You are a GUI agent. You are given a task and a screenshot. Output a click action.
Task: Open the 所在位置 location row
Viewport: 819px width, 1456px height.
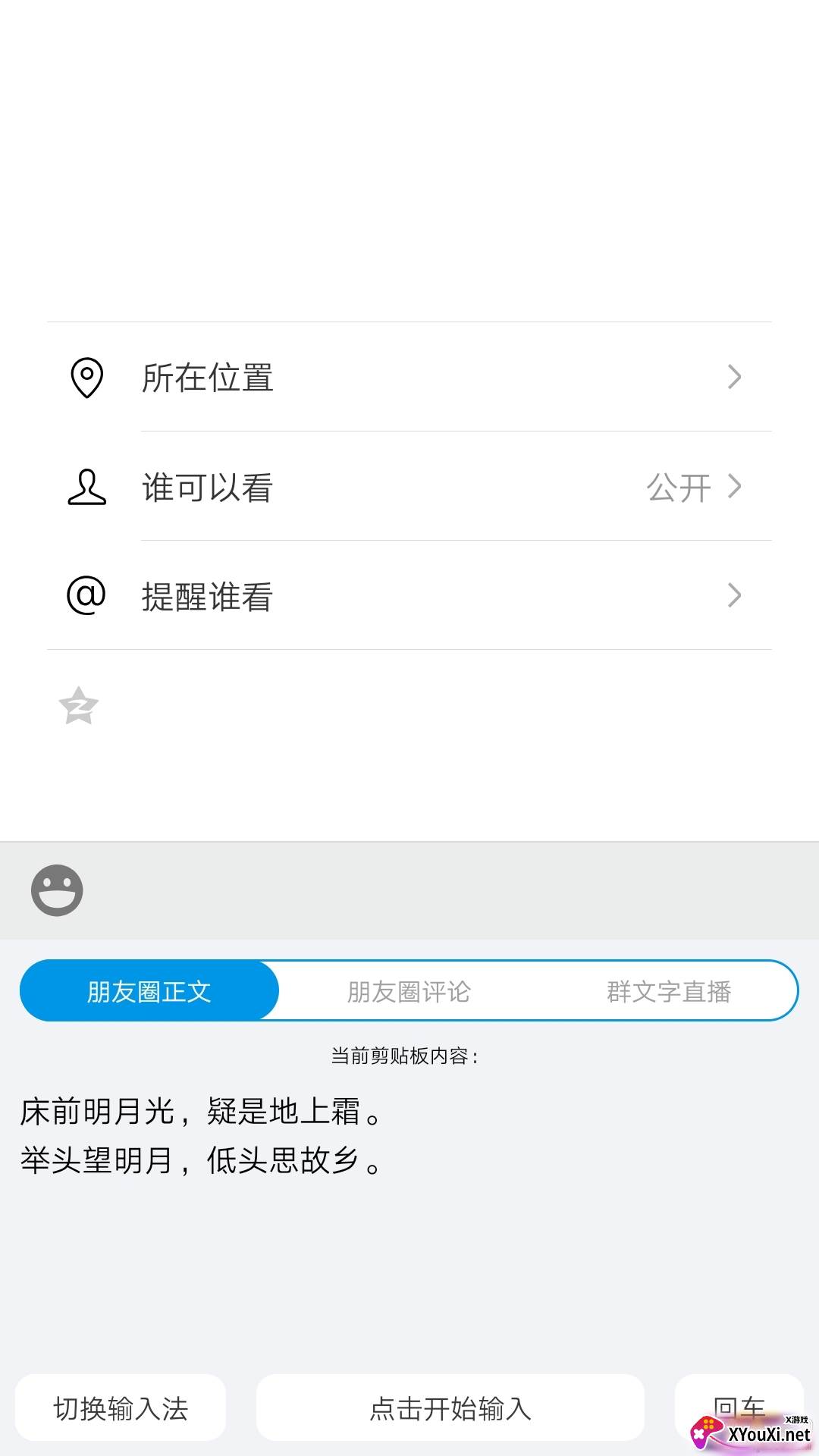coord(409,377)
